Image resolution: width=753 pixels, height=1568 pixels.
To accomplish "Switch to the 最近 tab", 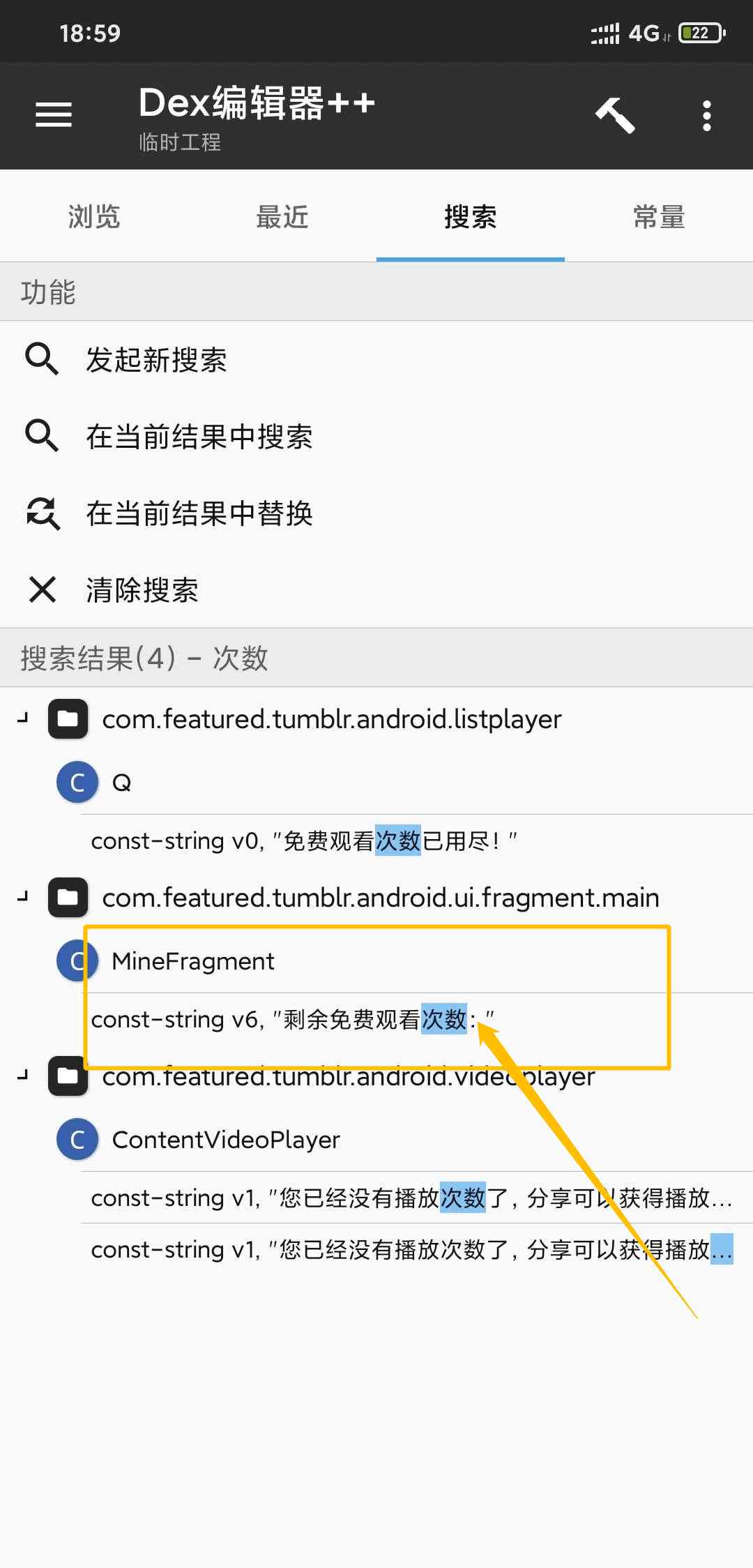I will click(282, 216).
